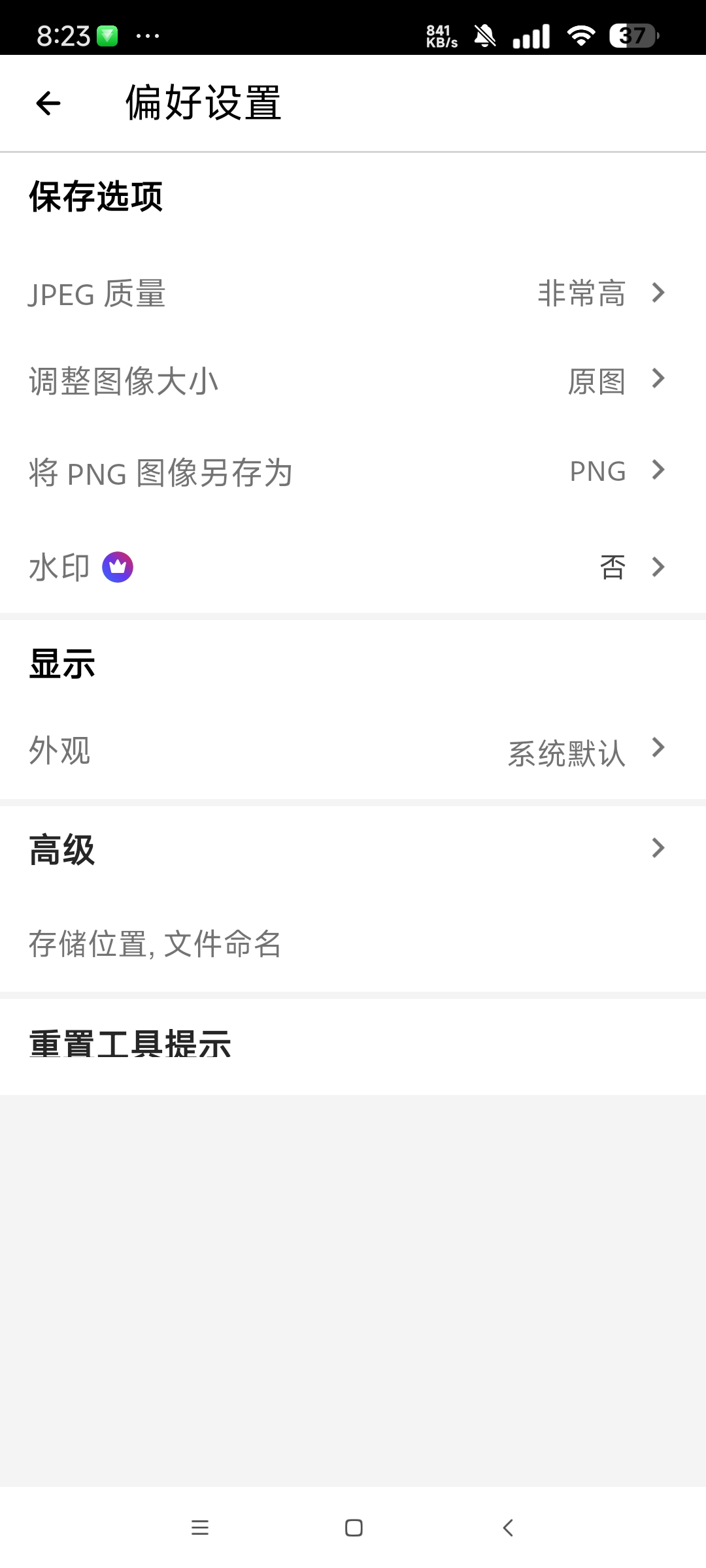Viewport: 706px width, 1568px height.
Task: Tap 重置工具提示 to reset tooltips
Action: 131,1043
